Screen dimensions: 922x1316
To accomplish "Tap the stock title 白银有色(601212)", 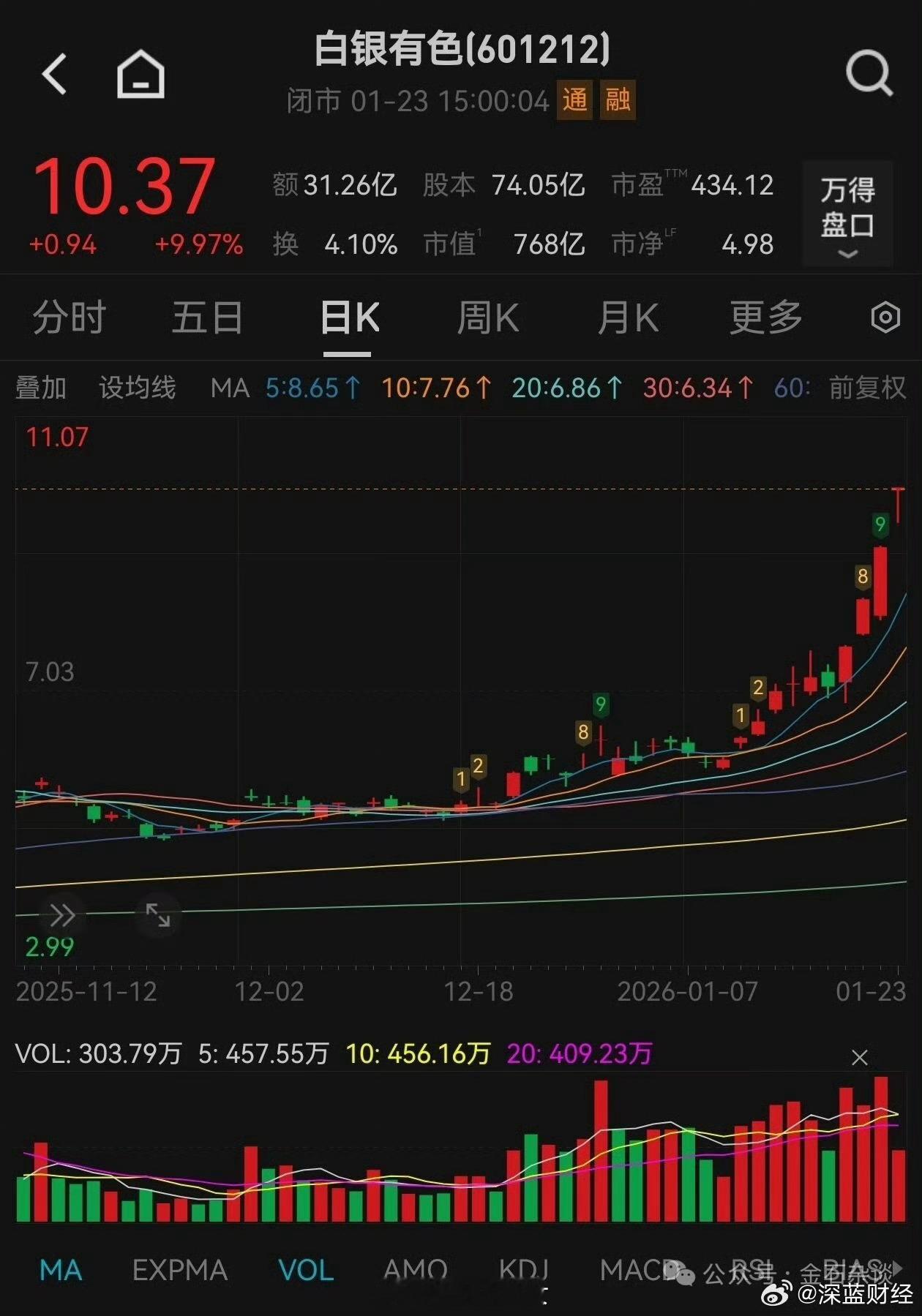I will tap(460, 50).
